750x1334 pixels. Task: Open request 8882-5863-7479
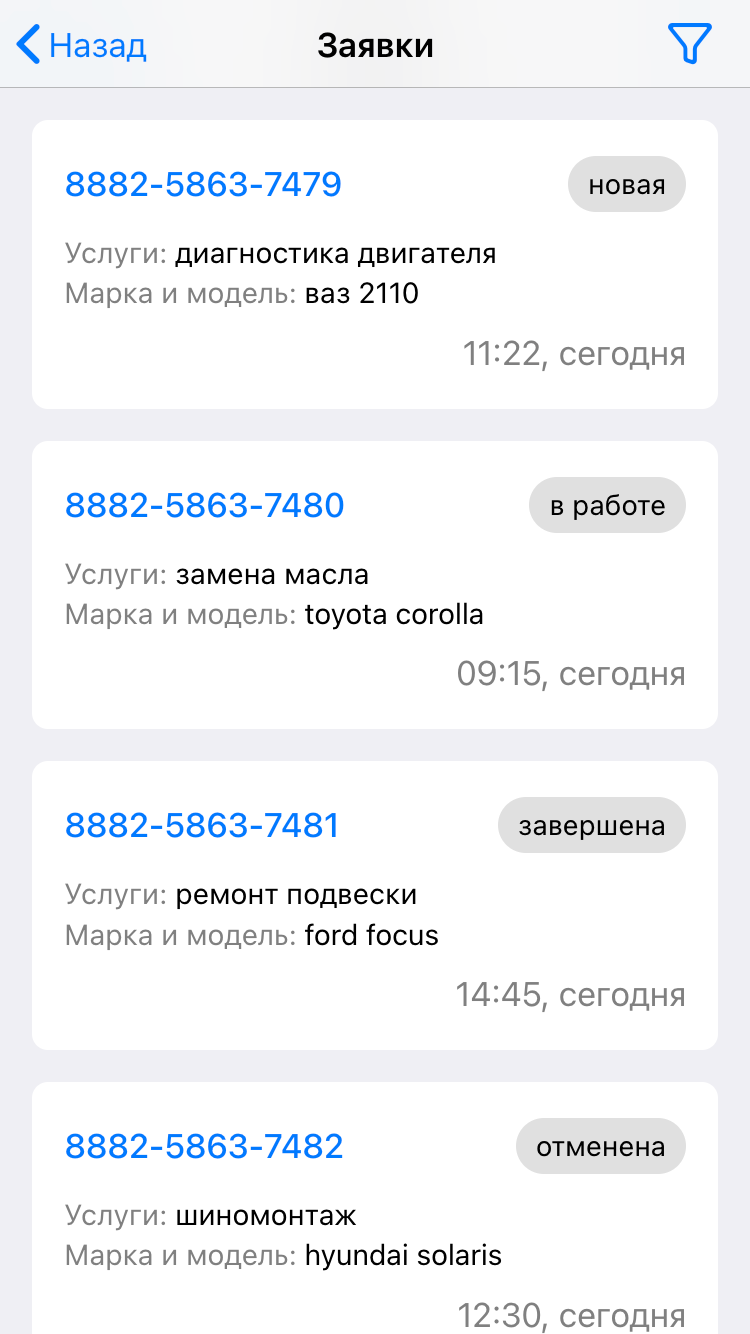(x=203, y=184)
